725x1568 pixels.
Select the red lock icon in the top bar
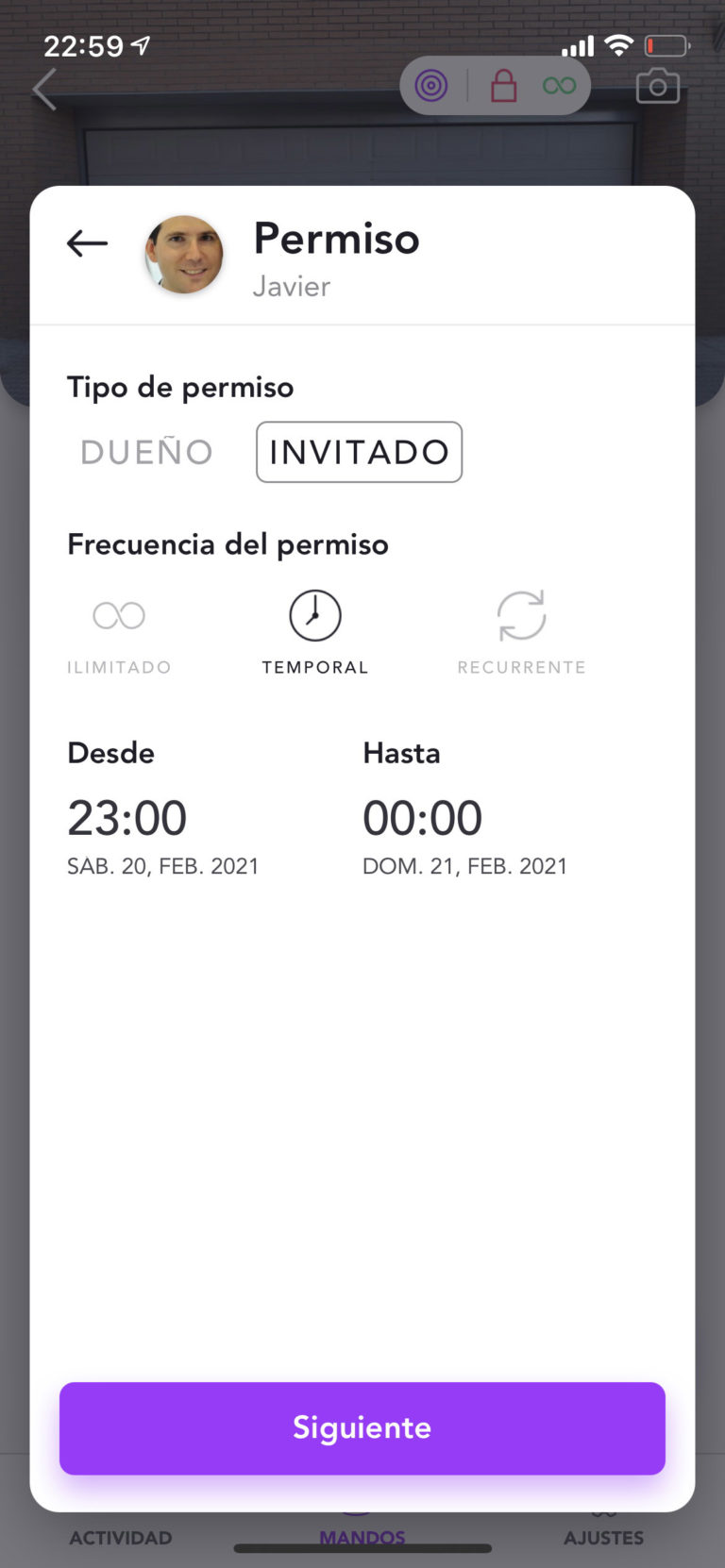503,86
